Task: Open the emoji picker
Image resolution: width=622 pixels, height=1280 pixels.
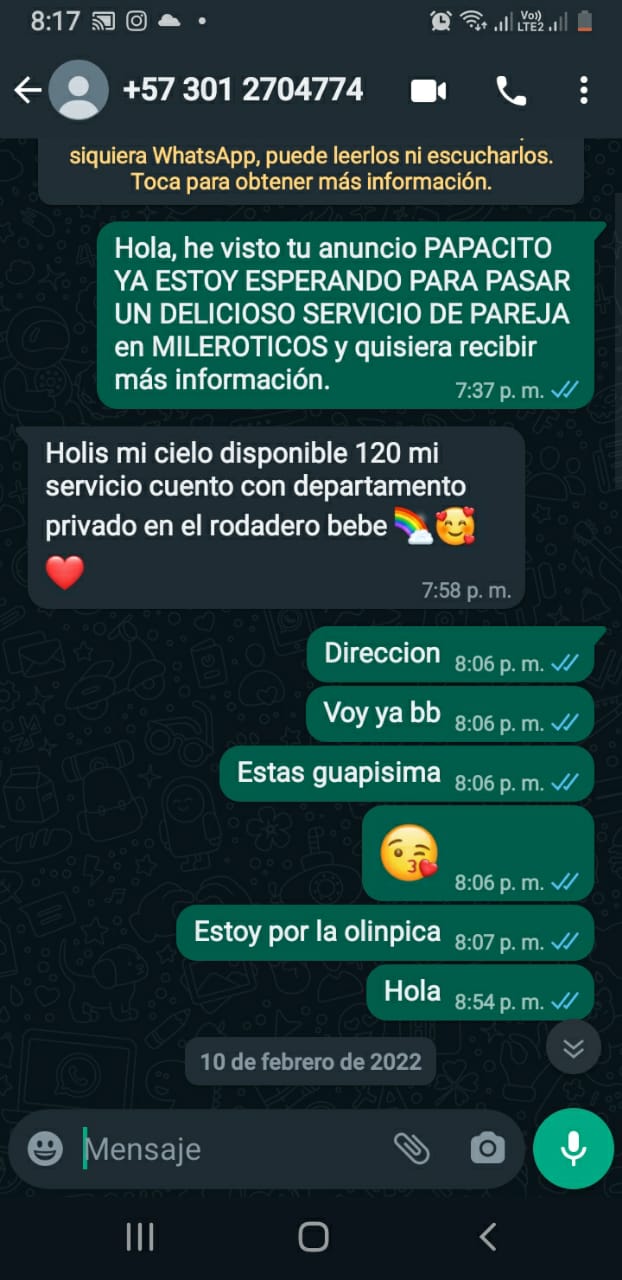Action: point(45,1149)
